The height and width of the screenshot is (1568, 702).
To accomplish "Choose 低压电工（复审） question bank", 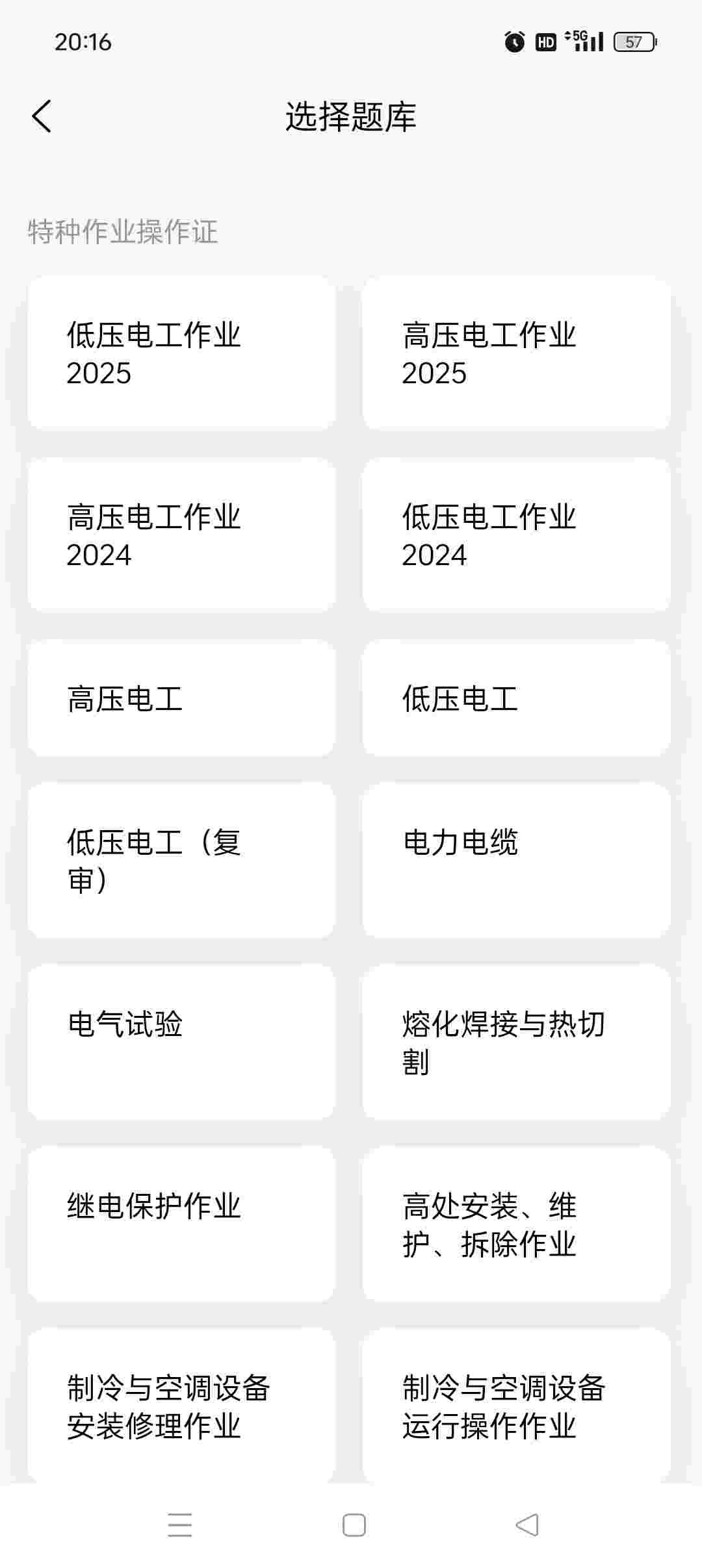I will tap(181, 860).
